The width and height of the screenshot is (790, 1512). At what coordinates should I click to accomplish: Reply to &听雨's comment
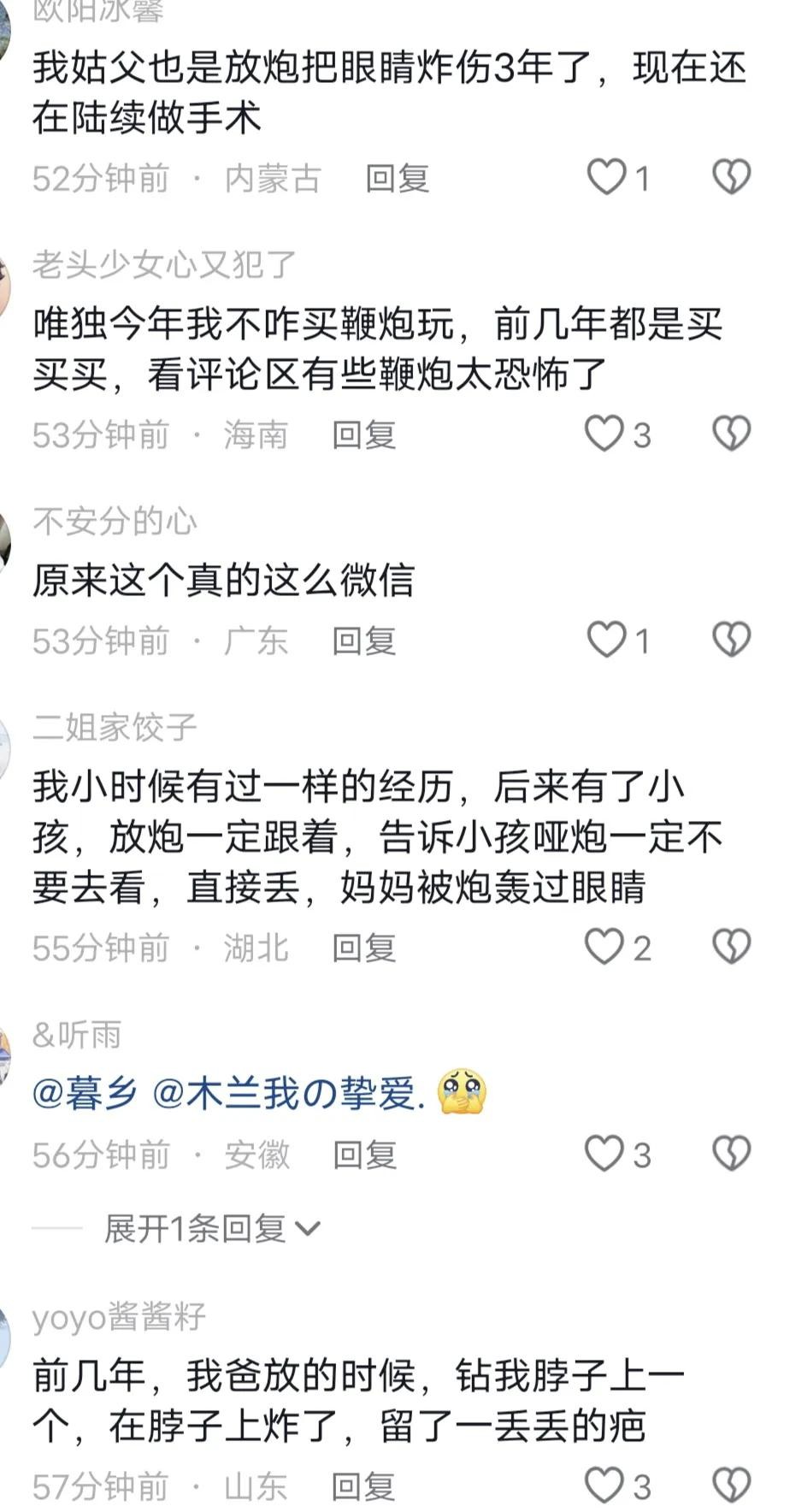coord(364,1155)
